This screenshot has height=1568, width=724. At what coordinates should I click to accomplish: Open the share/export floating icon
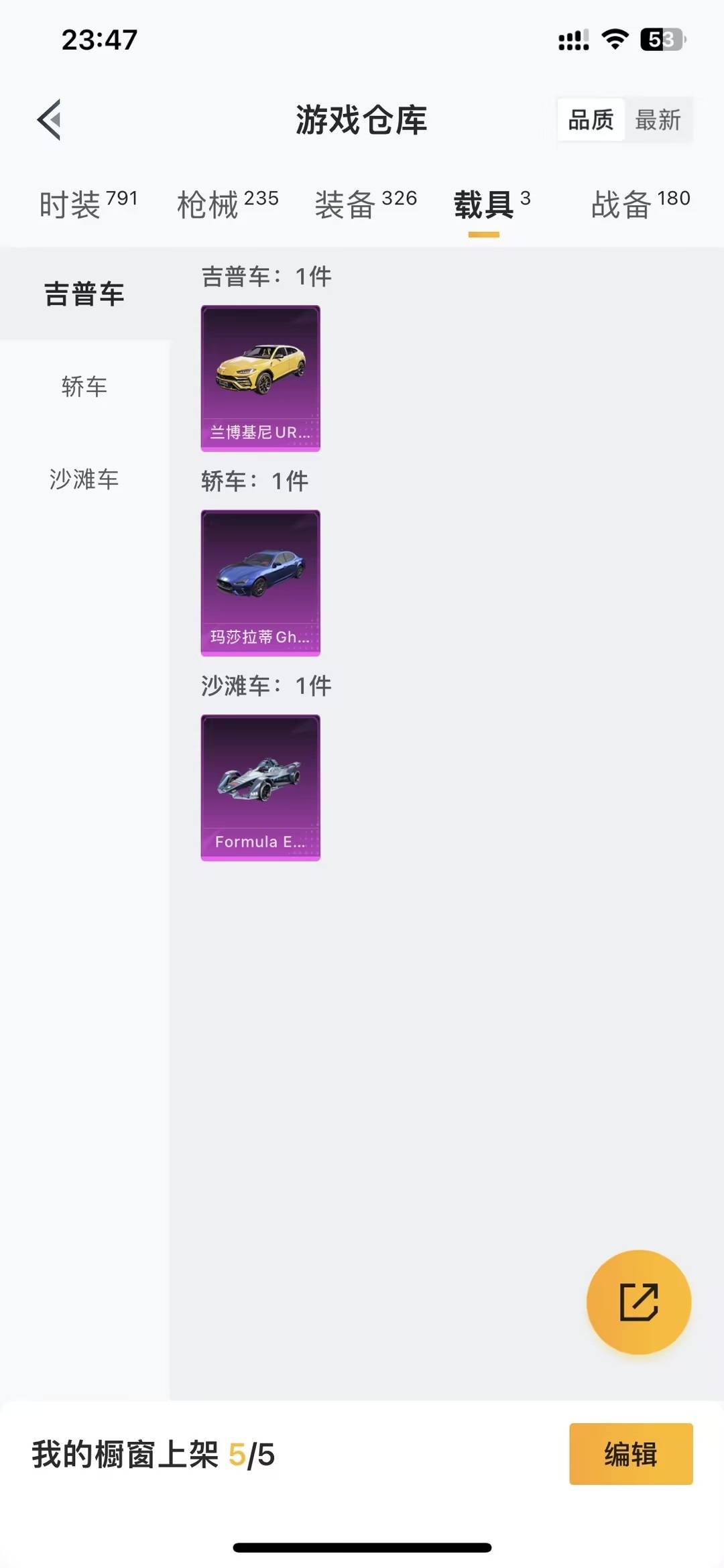tap(636, 1301)
